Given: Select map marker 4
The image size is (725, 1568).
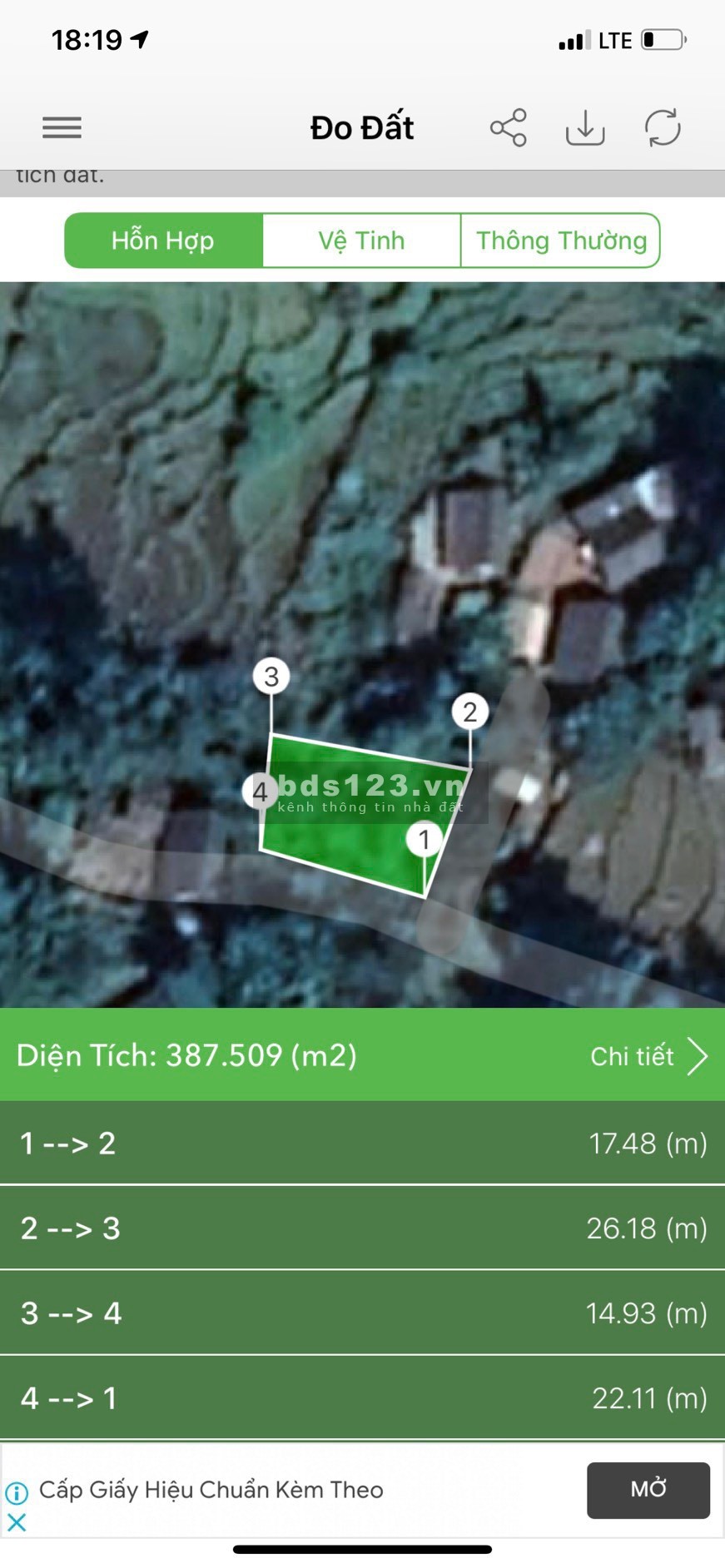Looking at the screenshot, I should pyautogui.click(x=260, y=792).
